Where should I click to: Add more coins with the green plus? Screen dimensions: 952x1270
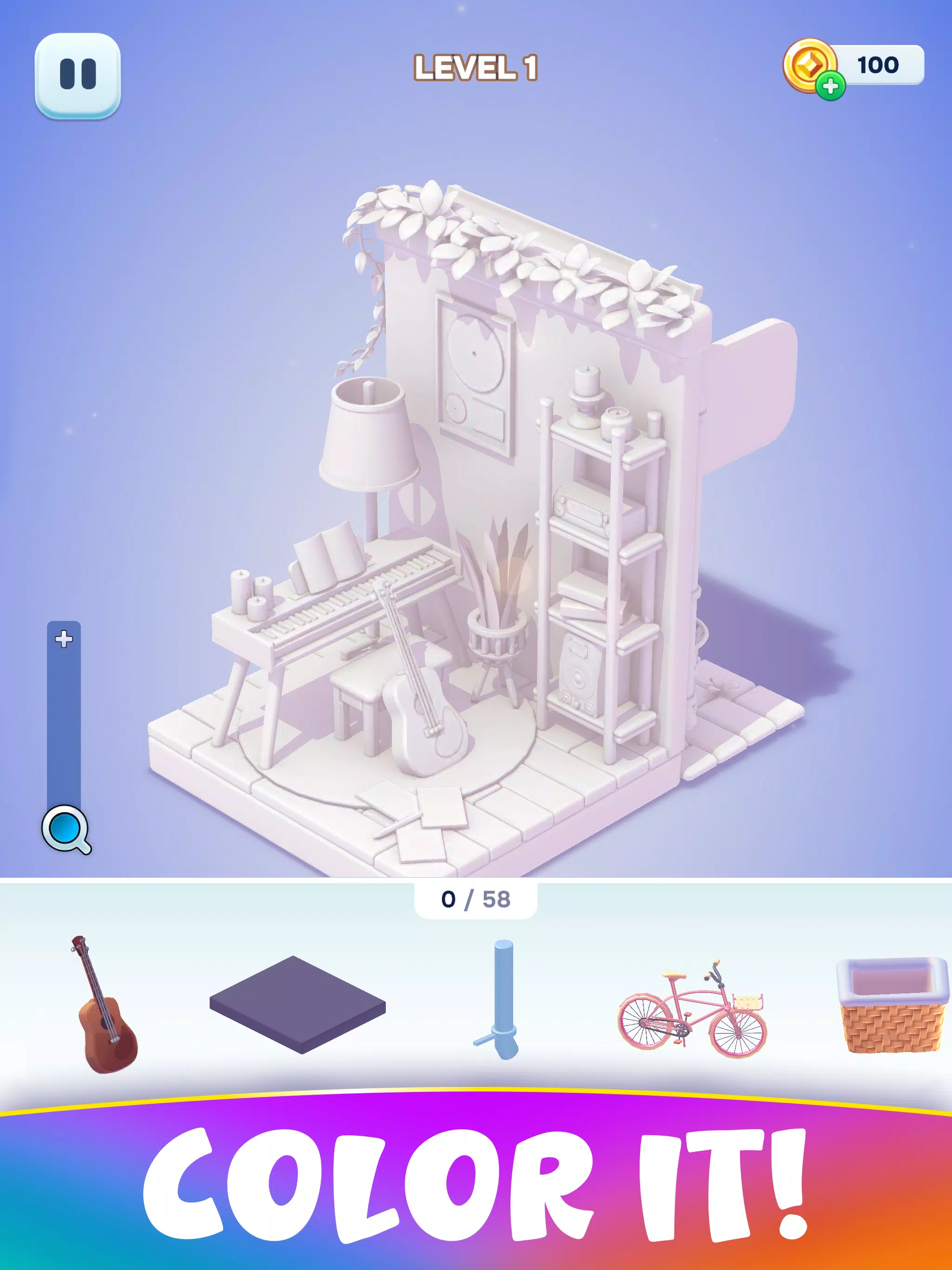[x=830, y=86]
